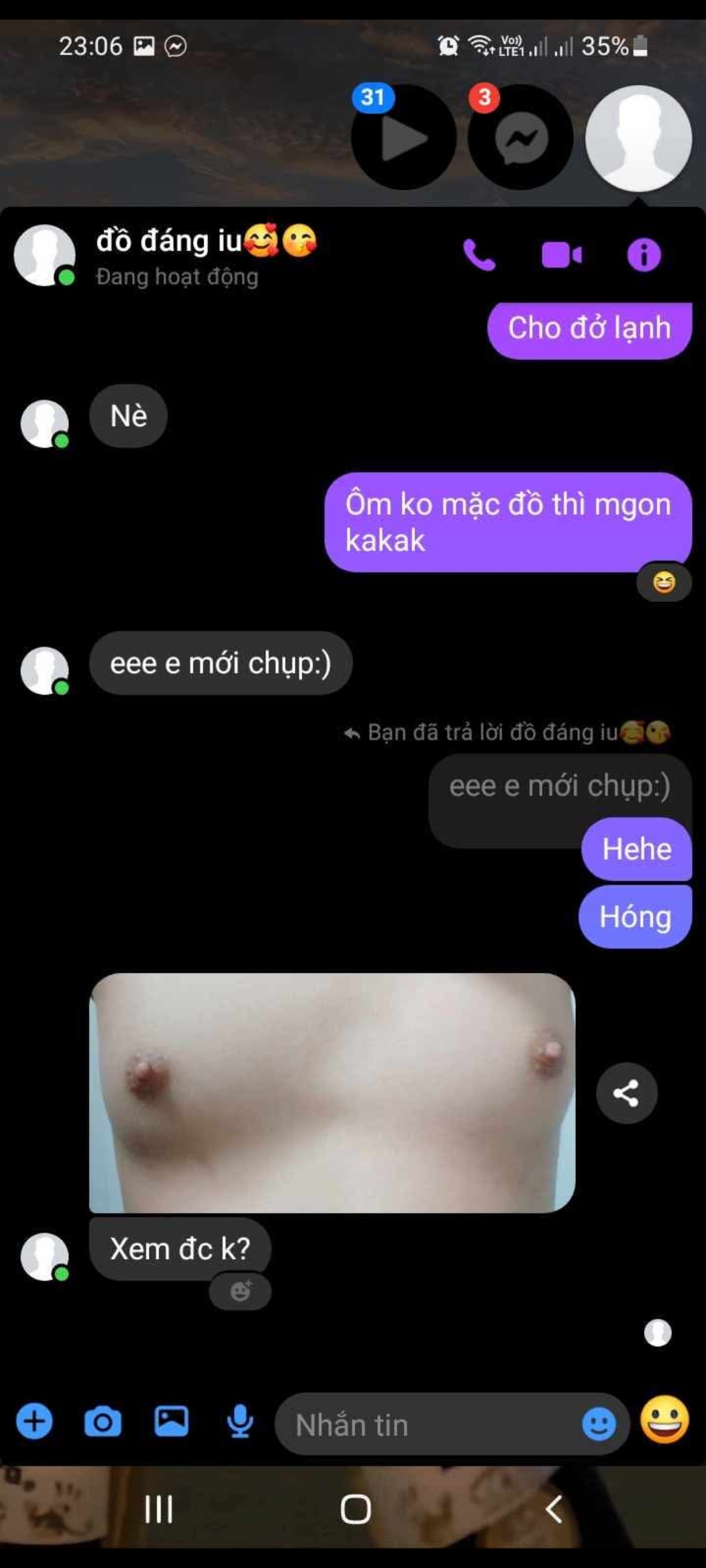Image resolution: width=706 pixels, height=1568 pixels.
Task: Tap the blank-profile chat head bubble
Action: (638, 139)
